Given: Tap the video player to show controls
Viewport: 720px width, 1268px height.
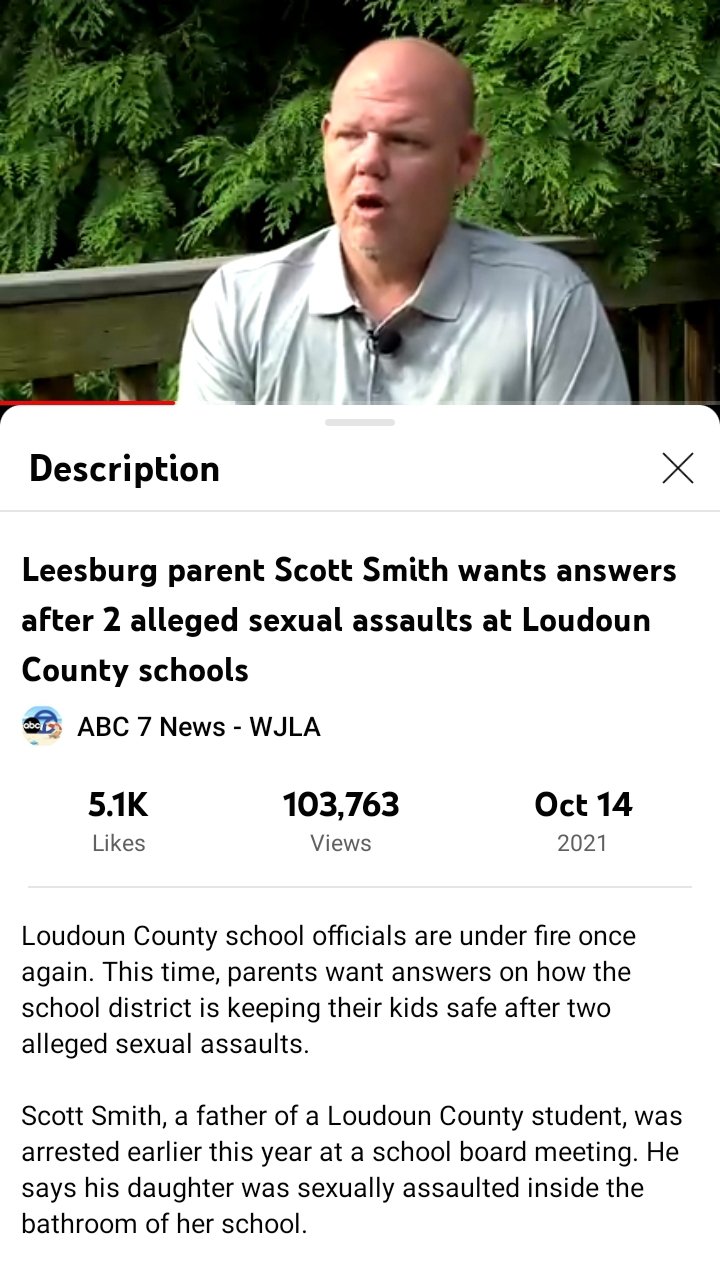Looking at the screenshot, I should click(360, 200).
